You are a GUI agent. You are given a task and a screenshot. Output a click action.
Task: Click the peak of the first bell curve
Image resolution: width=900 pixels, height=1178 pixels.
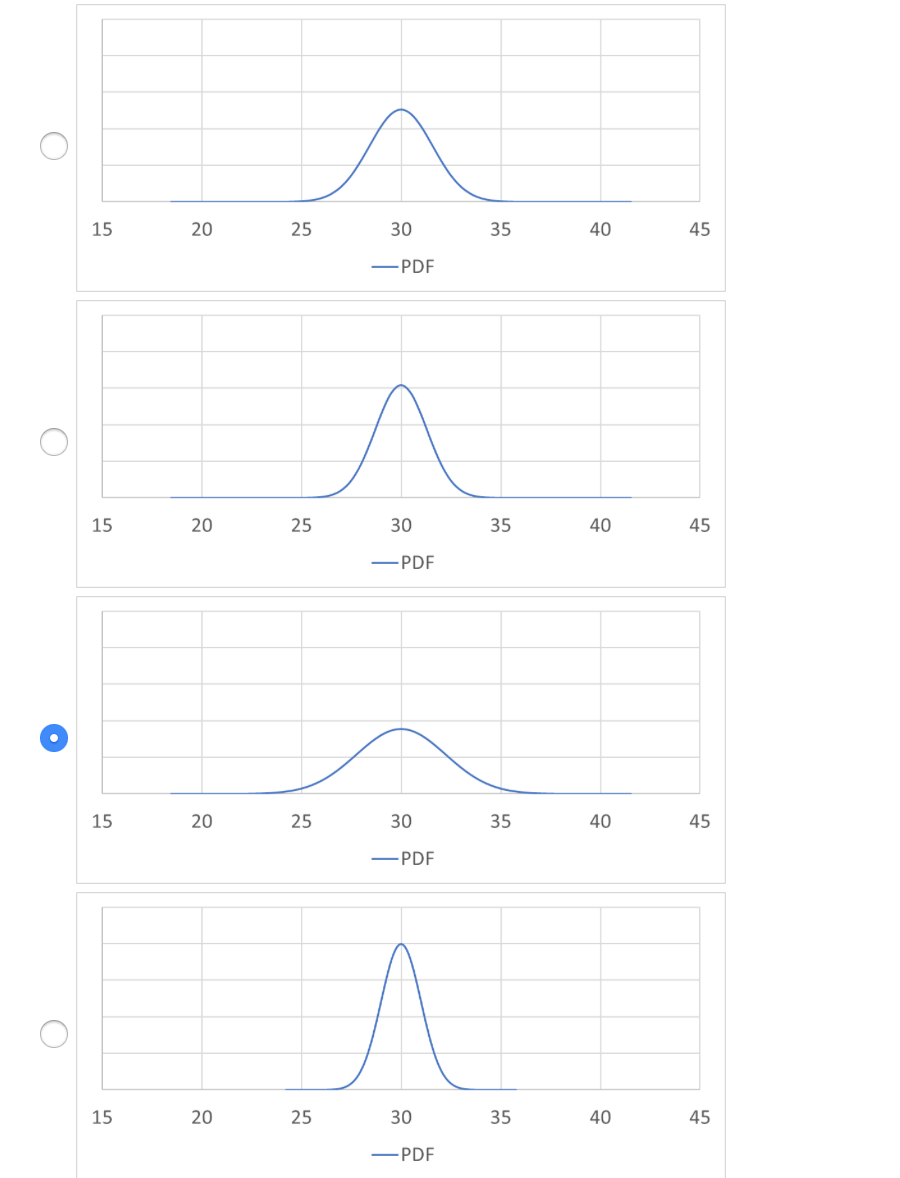[x=401, y=111]
